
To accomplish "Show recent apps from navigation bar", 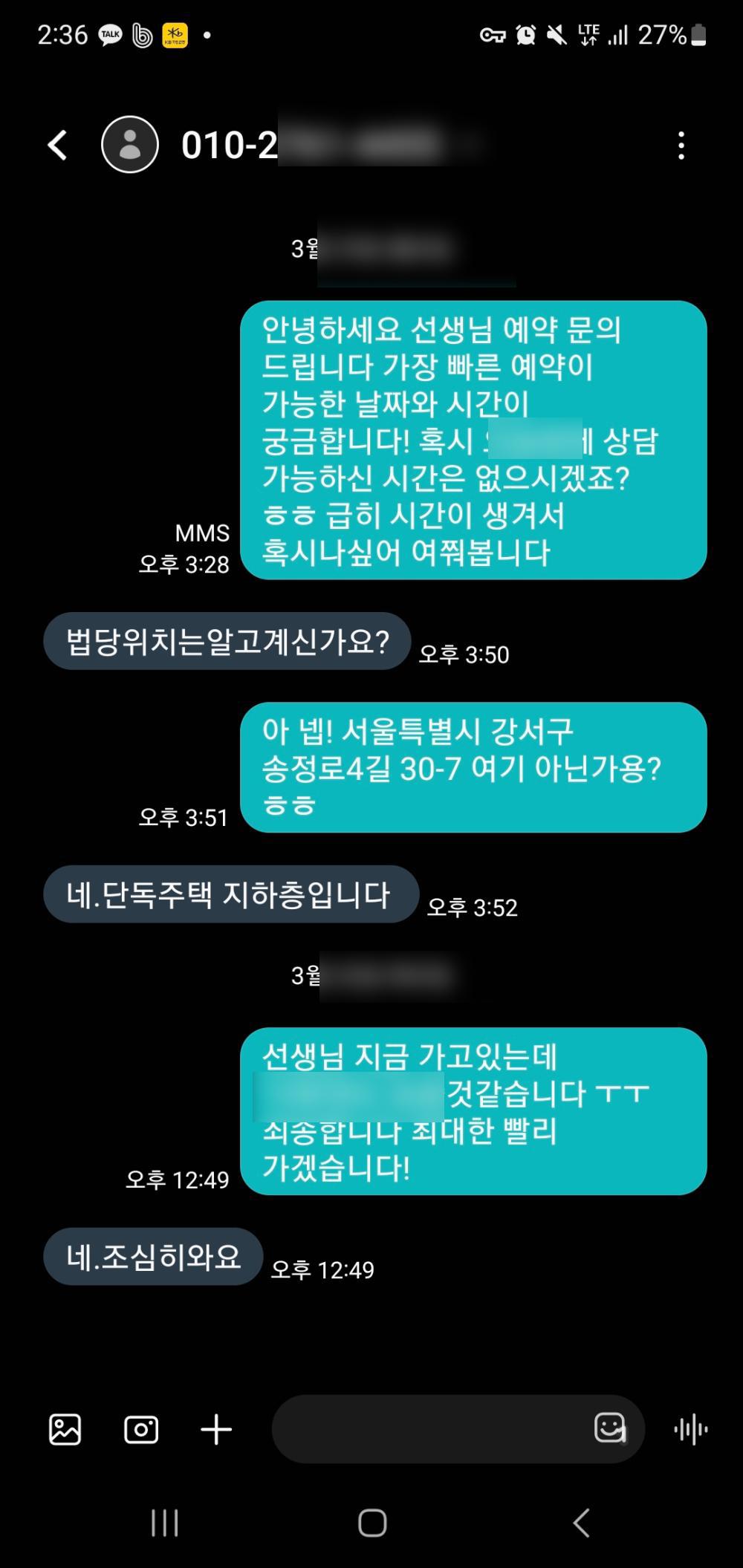I will (x=164, y=1523).
